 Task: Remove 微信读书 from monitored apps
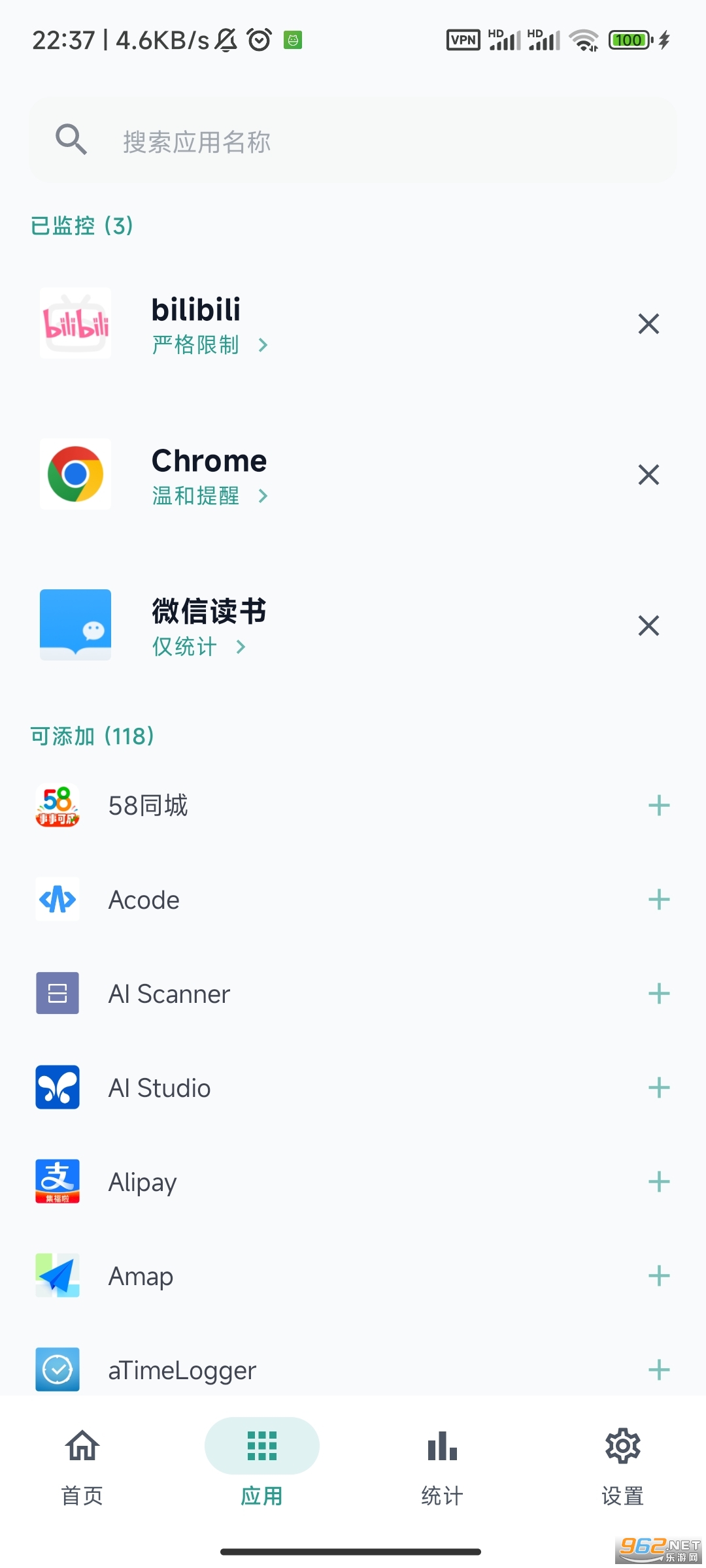click(x=648, y=626)
